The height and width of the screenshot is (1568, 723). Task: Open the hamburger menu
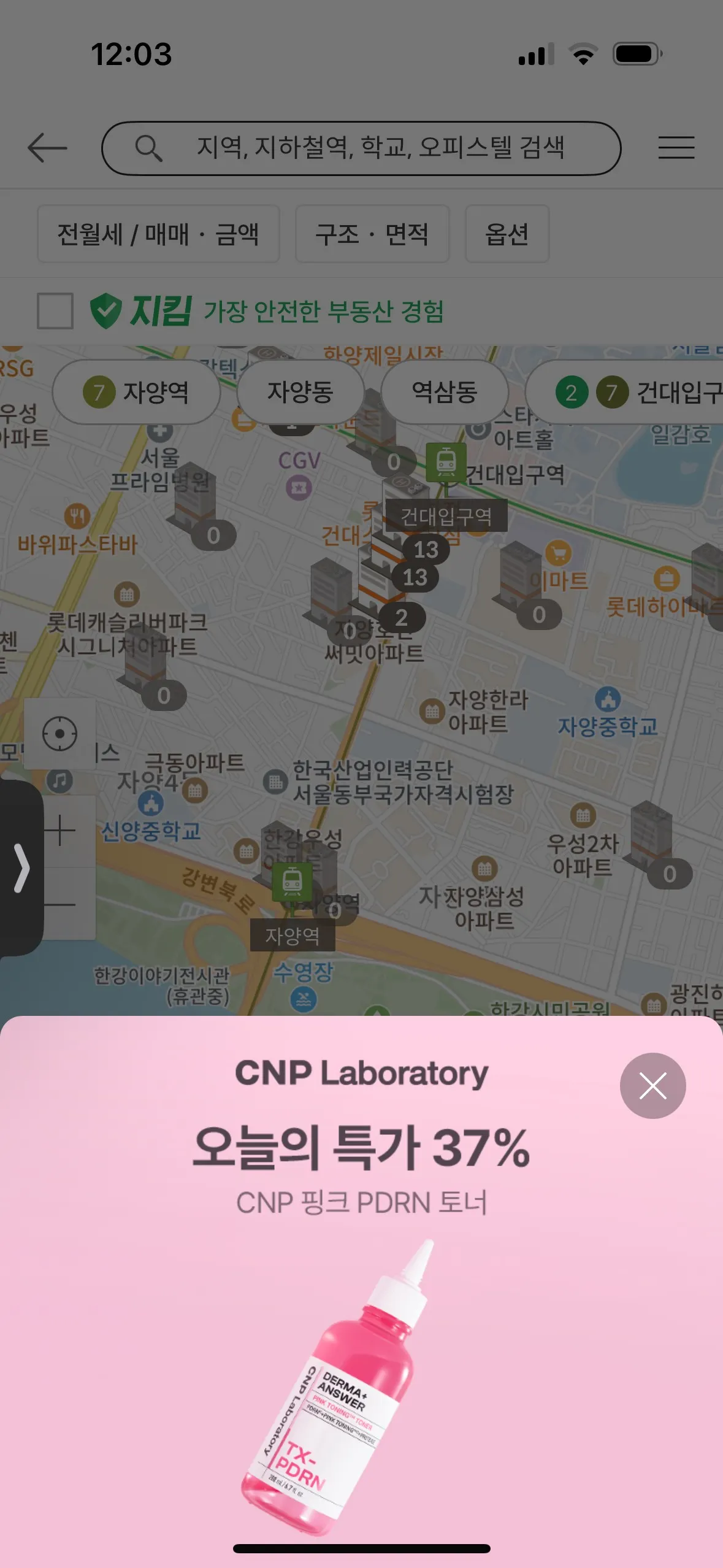point(676,148)
